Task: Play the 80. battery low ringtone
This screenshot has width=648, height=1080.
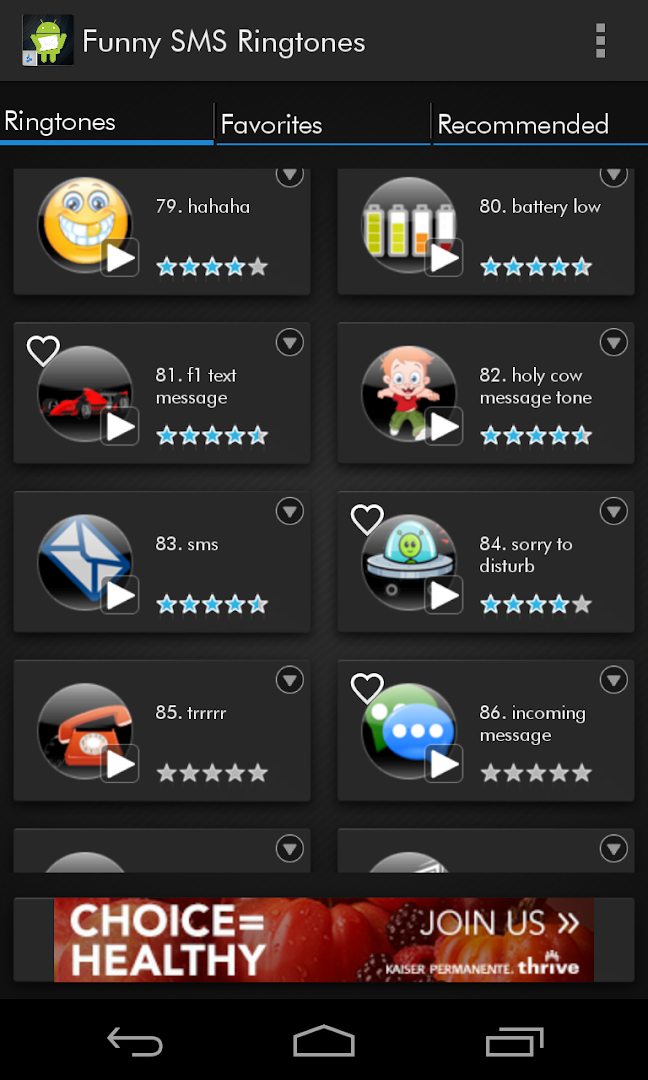Action: (x=444, y=258)
